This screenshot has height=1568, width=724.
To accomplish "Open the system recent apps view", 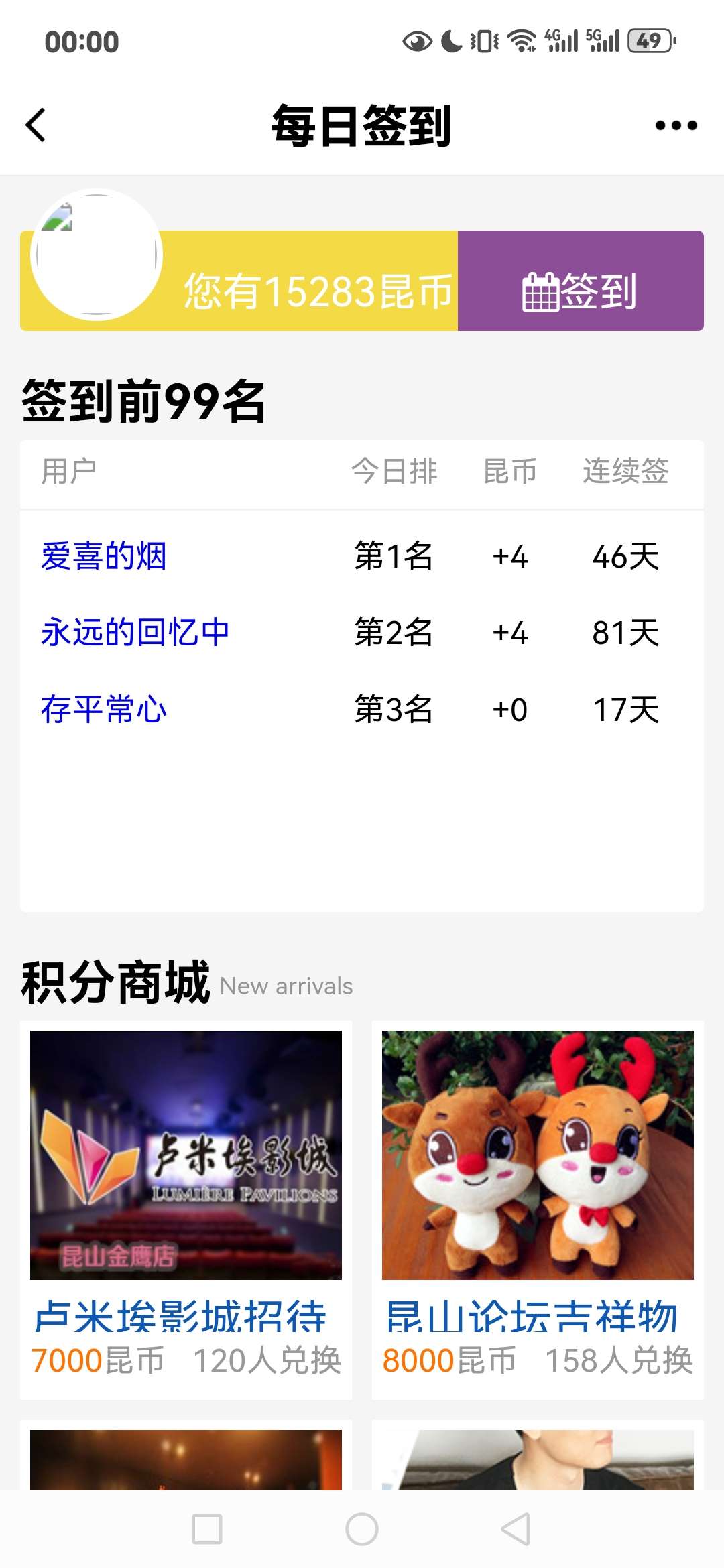I will (x=207, y=1529).
